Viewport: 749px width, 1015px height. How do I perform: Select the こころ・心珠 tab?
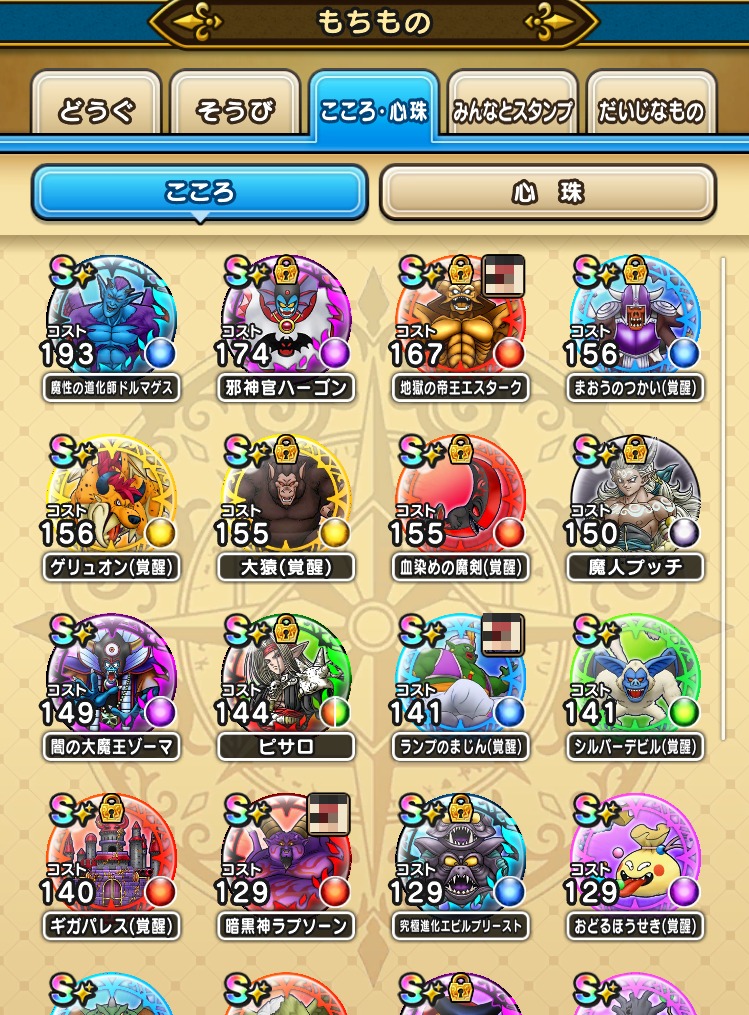pos(373,110)
